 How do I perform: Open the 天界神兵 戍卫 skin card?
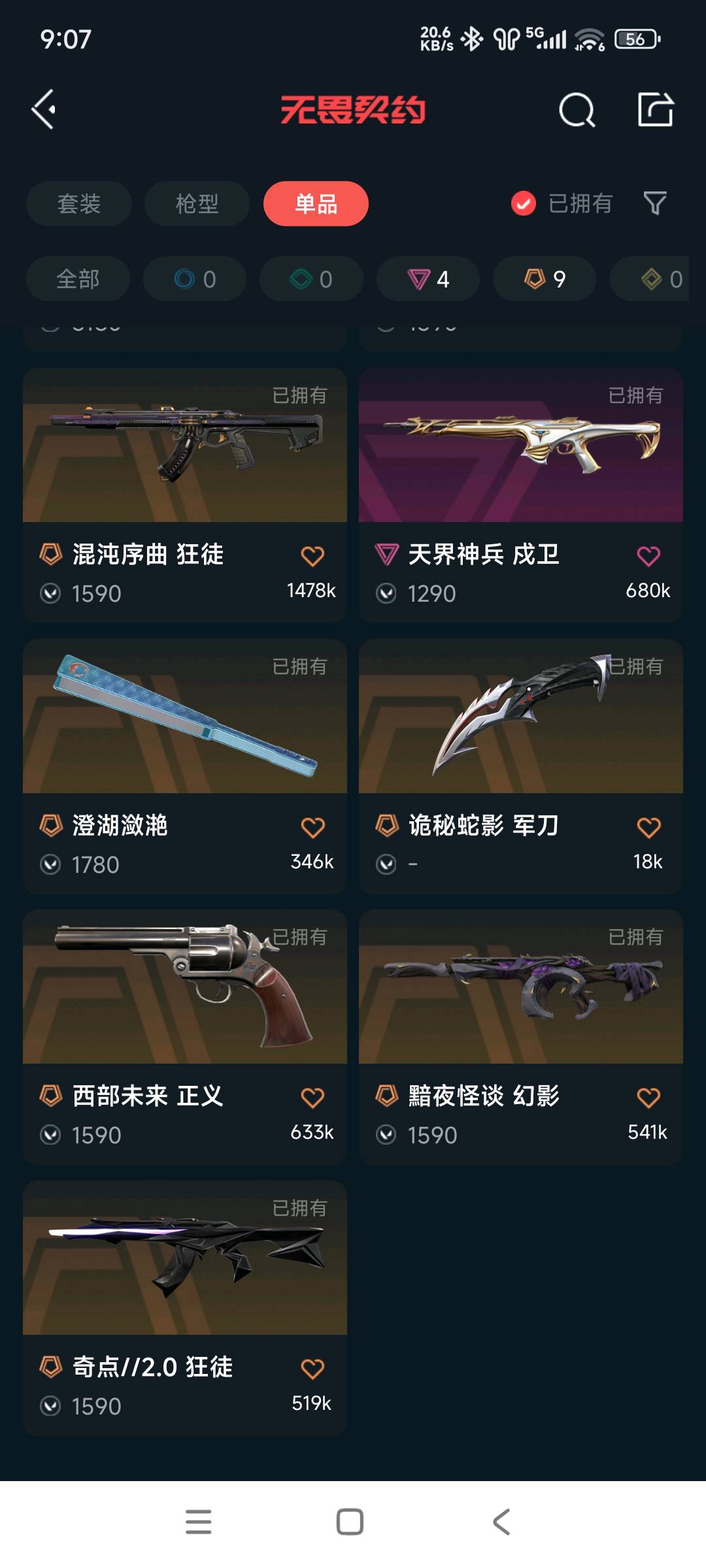pos(521,495)
